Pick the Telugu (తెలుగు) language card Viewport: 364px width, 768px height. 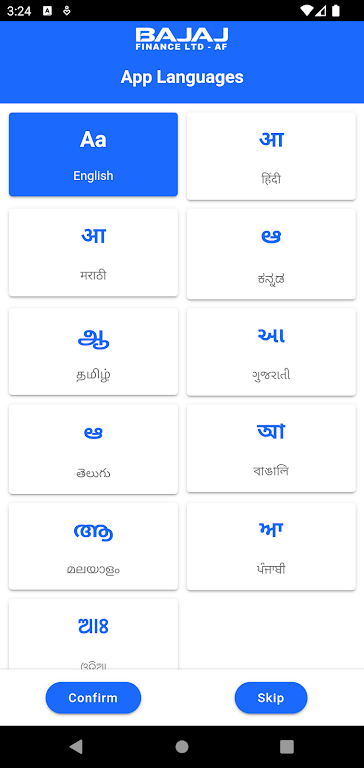(x=93, y=449)
